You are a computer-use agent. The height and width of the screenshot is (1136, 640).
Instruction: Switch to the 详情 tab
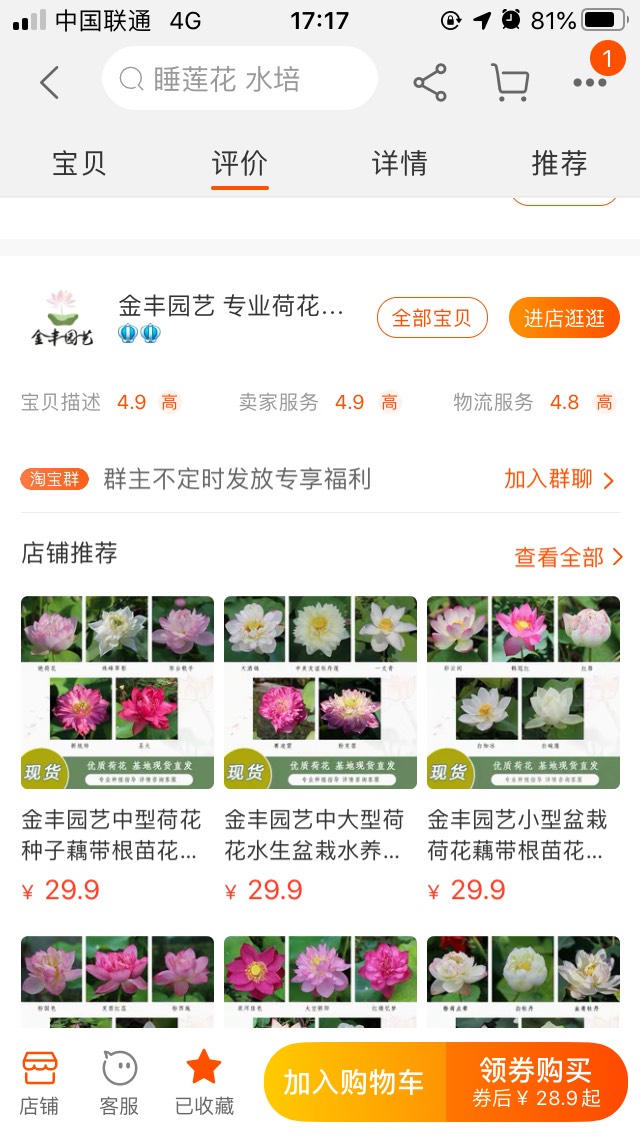click(399, 163)
